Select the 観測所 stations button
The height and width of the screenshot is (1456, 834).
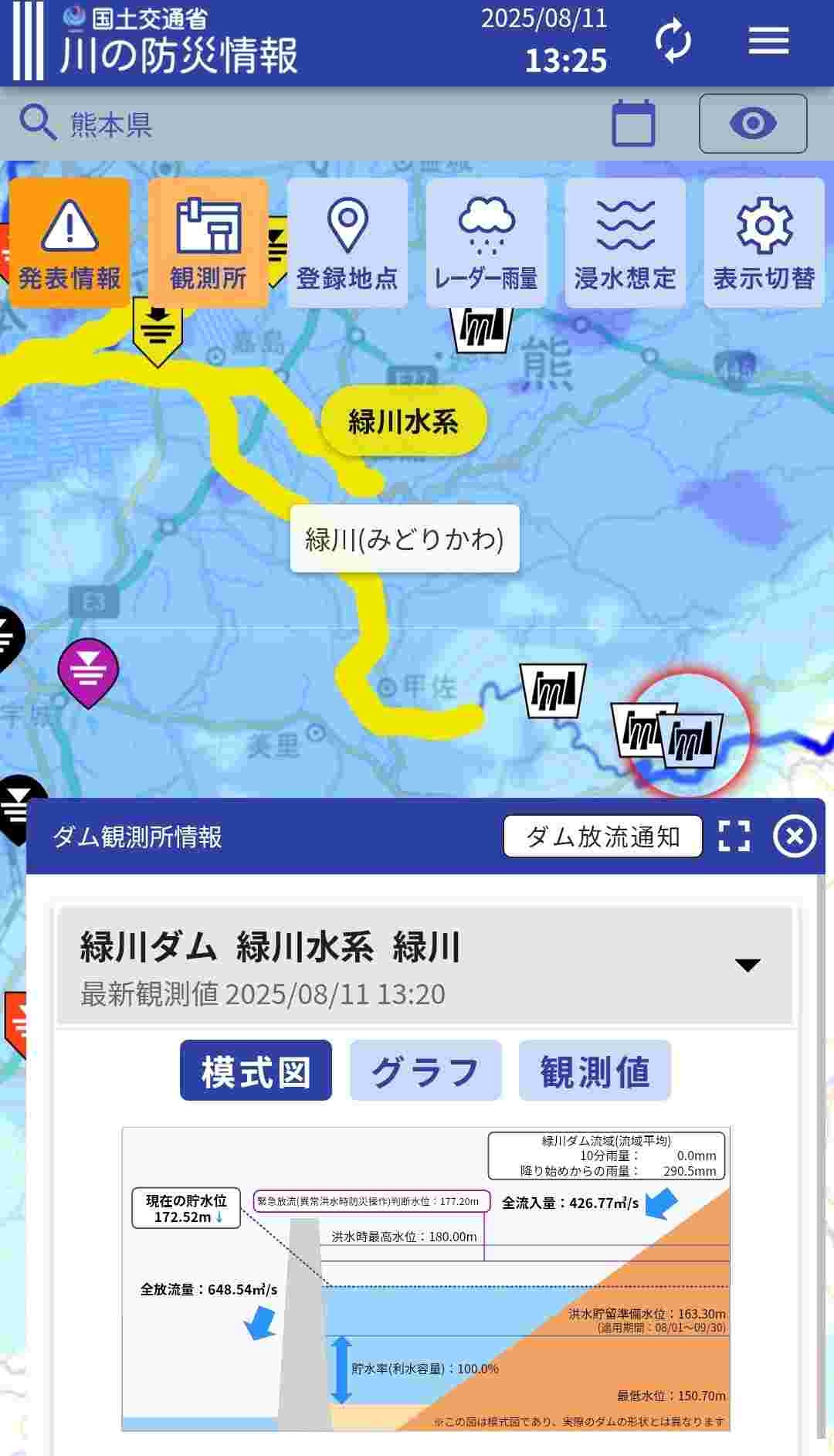click(x=208, y=243)
